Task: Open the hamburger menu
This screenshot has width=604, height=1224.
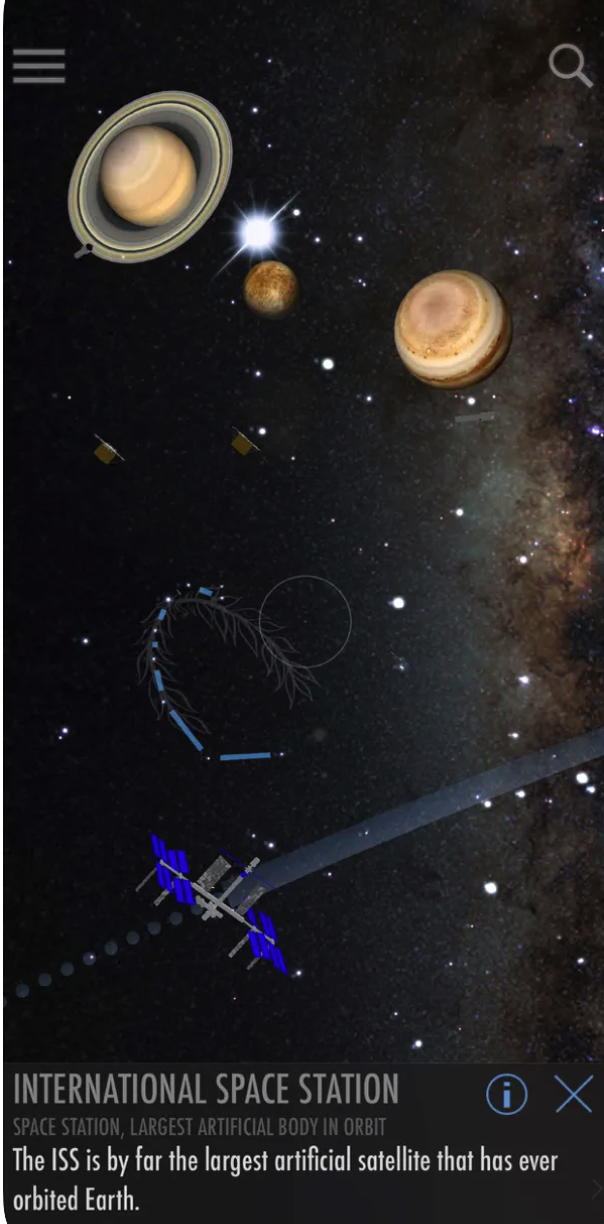Action: point(39,66)
